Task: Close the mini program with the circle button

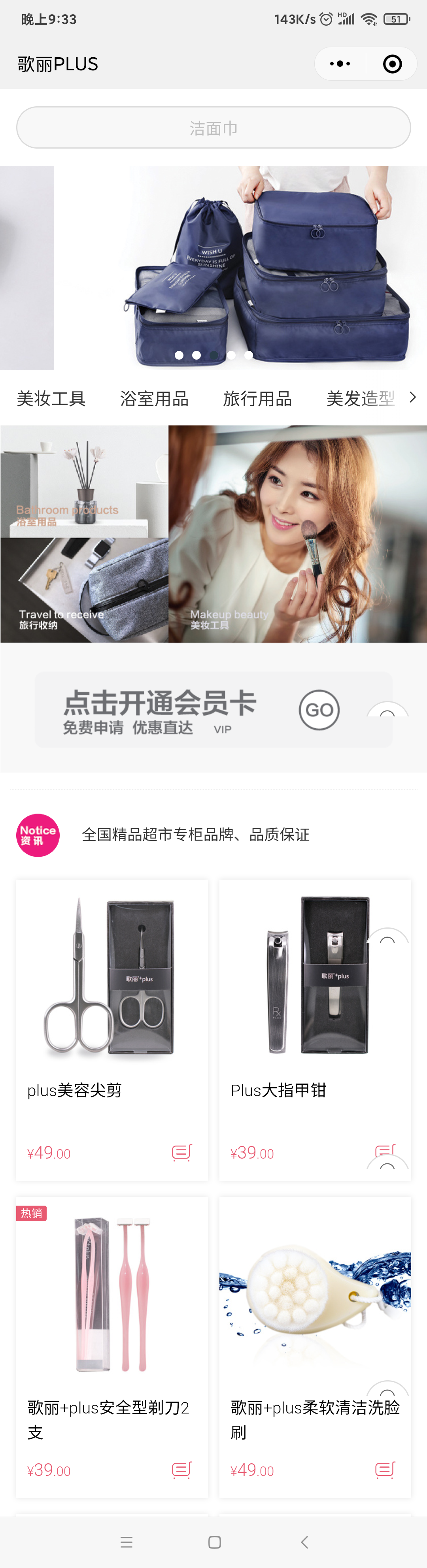Action: pos(392,64)
